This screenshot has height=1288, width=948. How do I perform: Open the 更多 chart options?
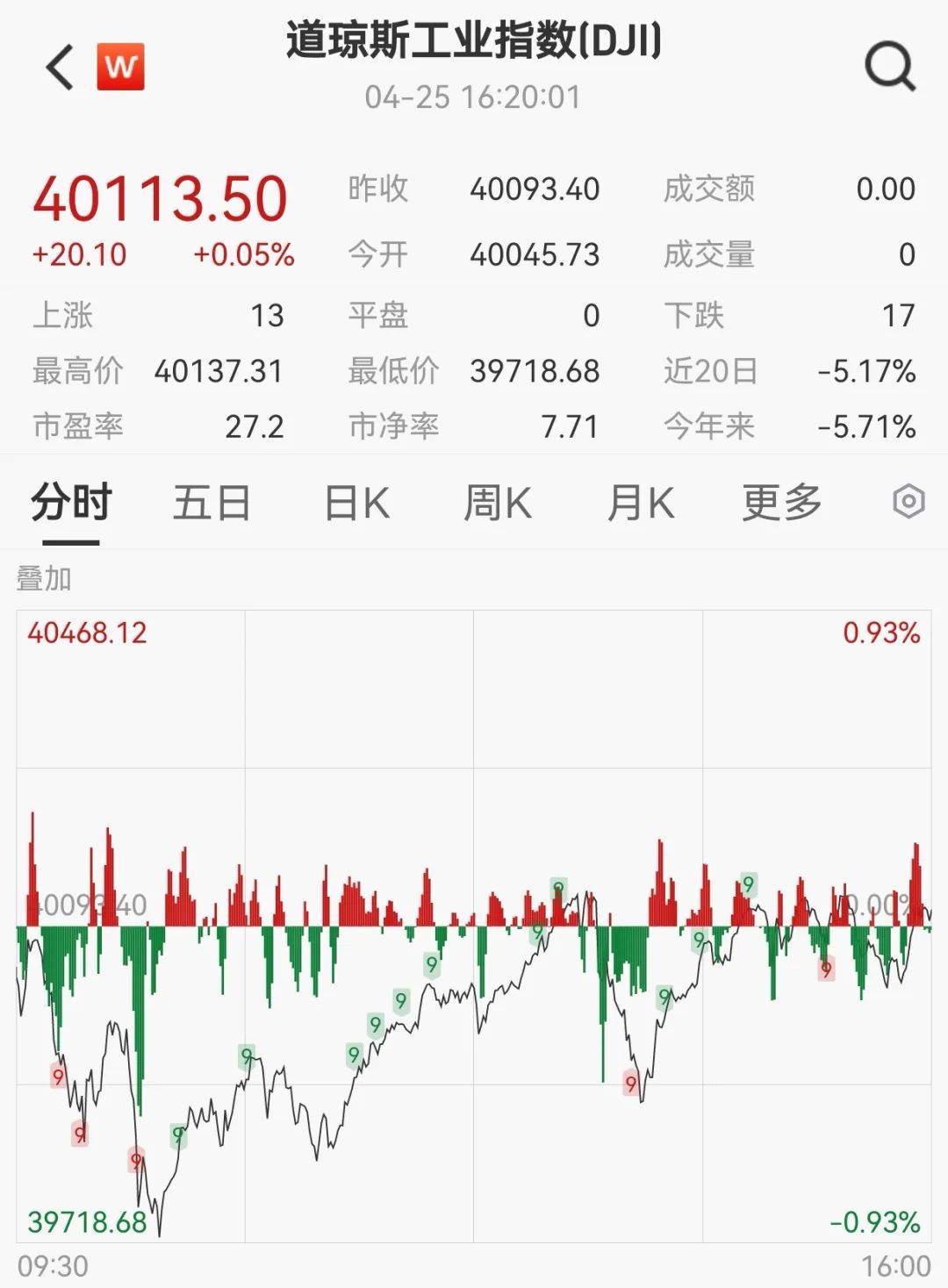point(781,503)
